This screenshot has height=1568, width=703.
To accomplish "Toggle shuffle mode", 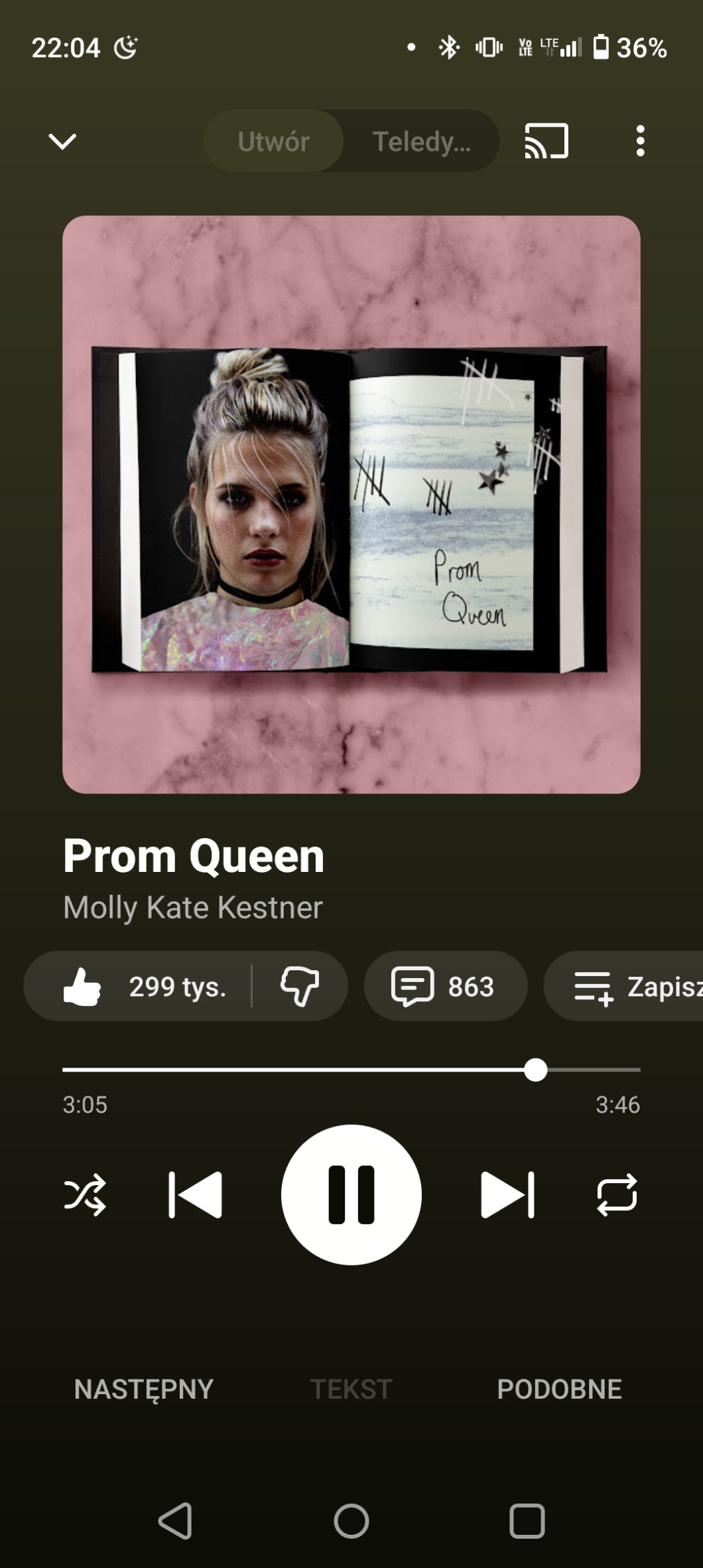I will [85, 1195].
